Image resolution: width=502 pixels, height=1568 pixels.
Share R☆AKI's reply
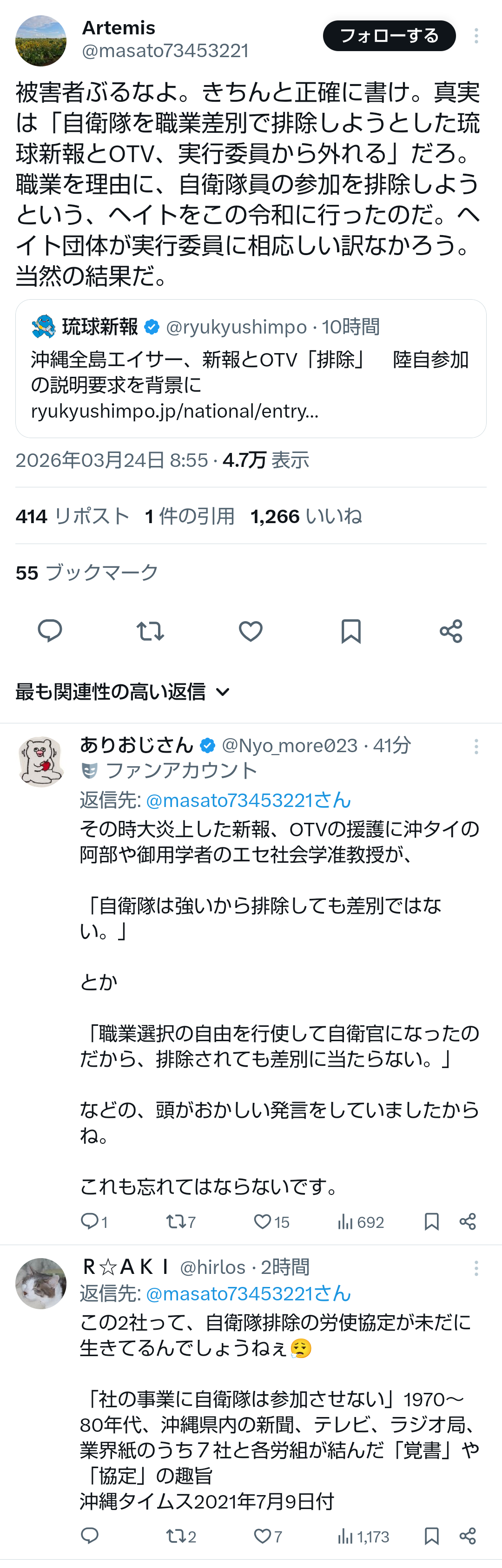pyautogui.click(x=468, y=1536)
